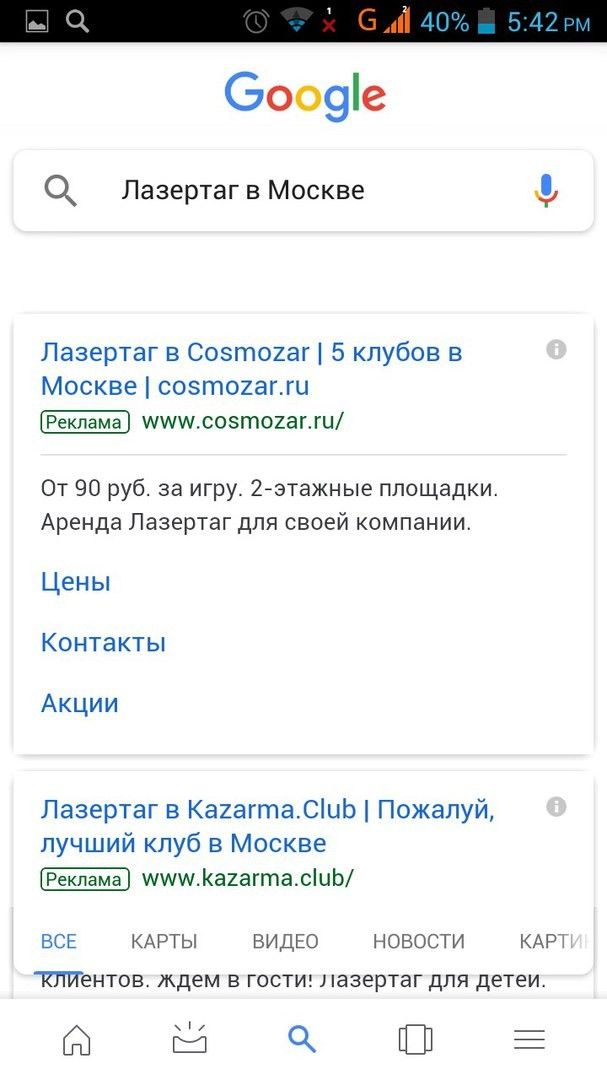Switch to the НОВОСТИ tab
The height and width of the screenshot is (1080, 607).
point(418,941)
